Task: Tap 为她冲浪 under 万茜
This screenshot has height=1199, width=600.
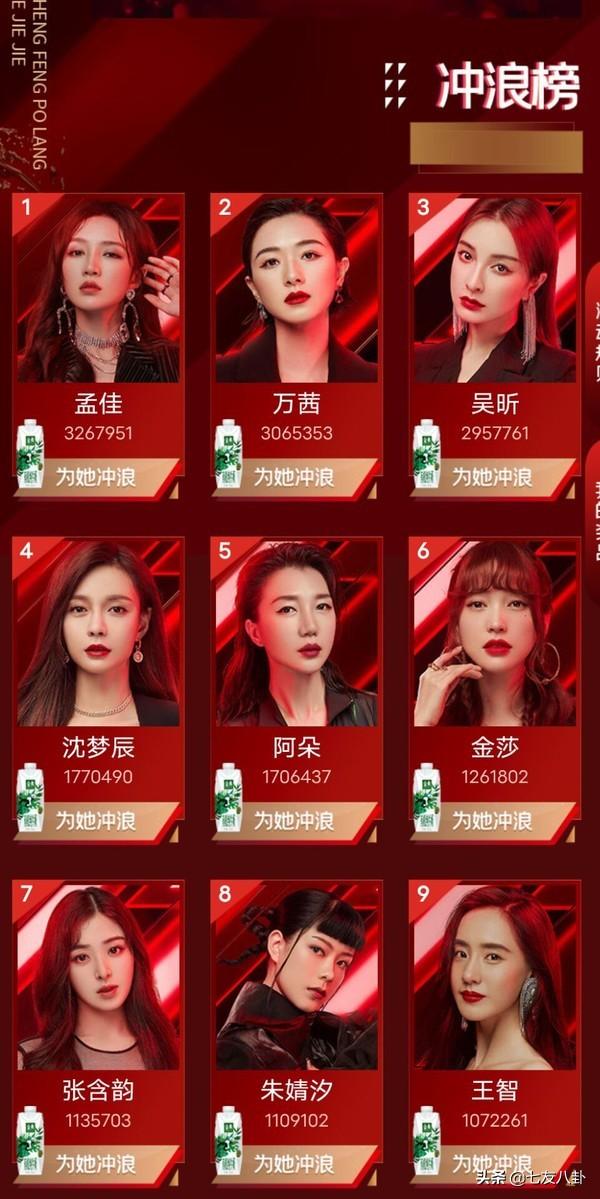Action: click(x=293, y=476)
